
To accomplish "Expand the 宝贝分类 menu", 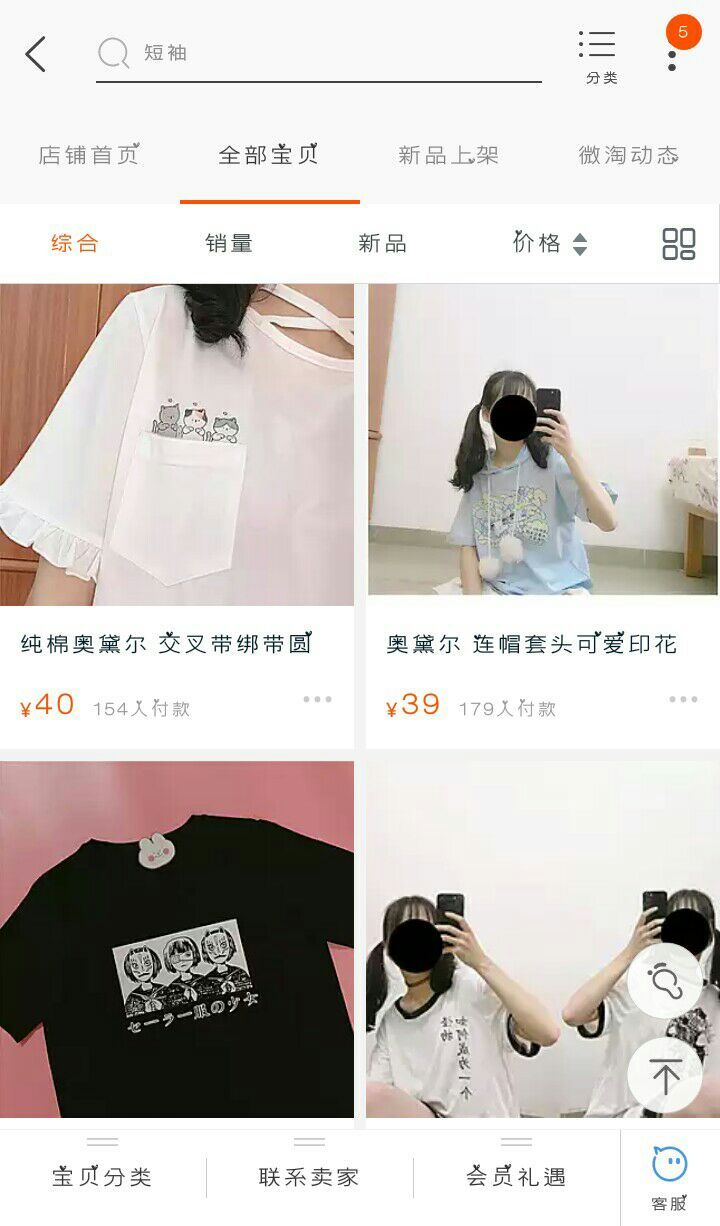I will [x=102, y=1176].
